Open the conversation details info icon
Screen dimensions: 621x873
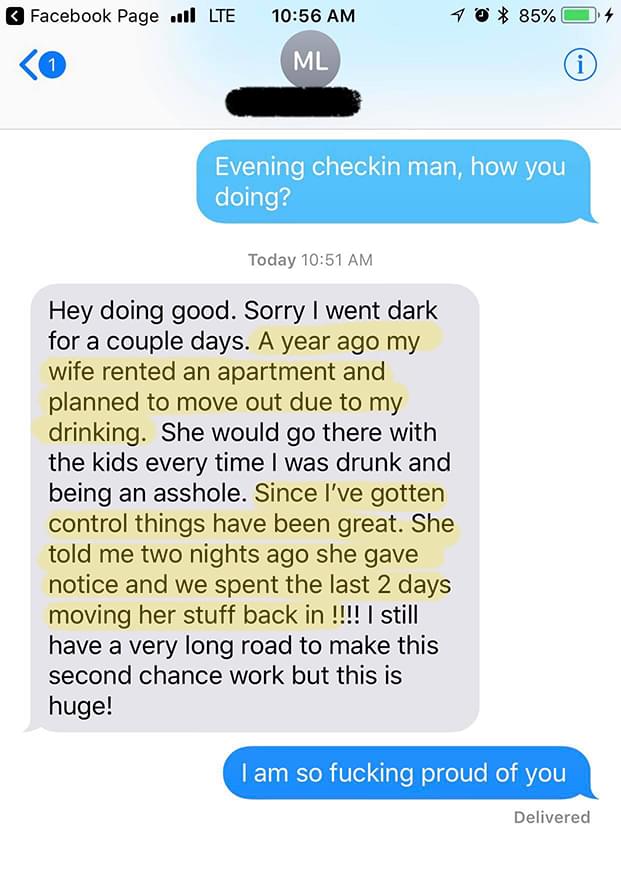[580, 65]
